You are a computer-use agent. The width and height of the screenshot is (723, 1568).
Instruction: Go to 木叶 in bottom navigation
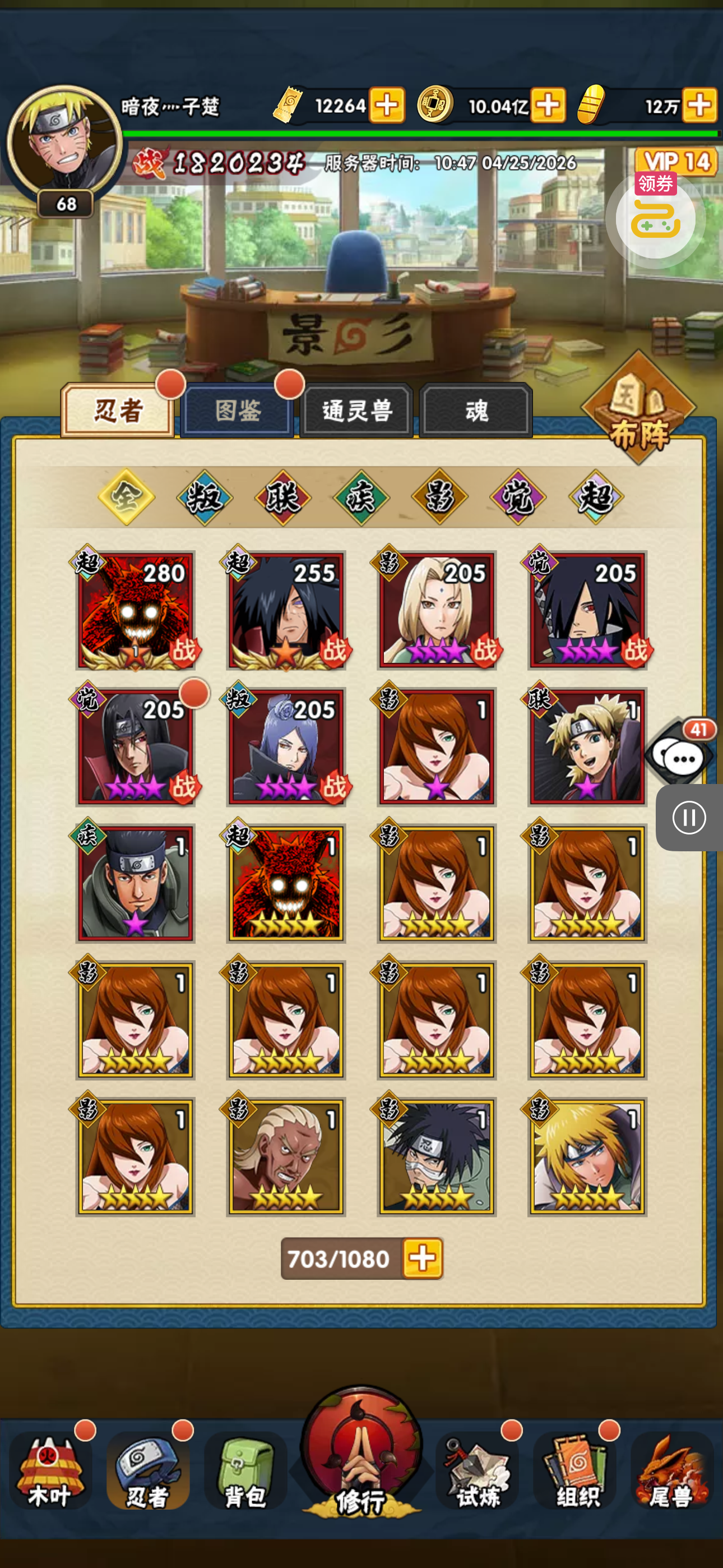click(x=50, y=1472)
